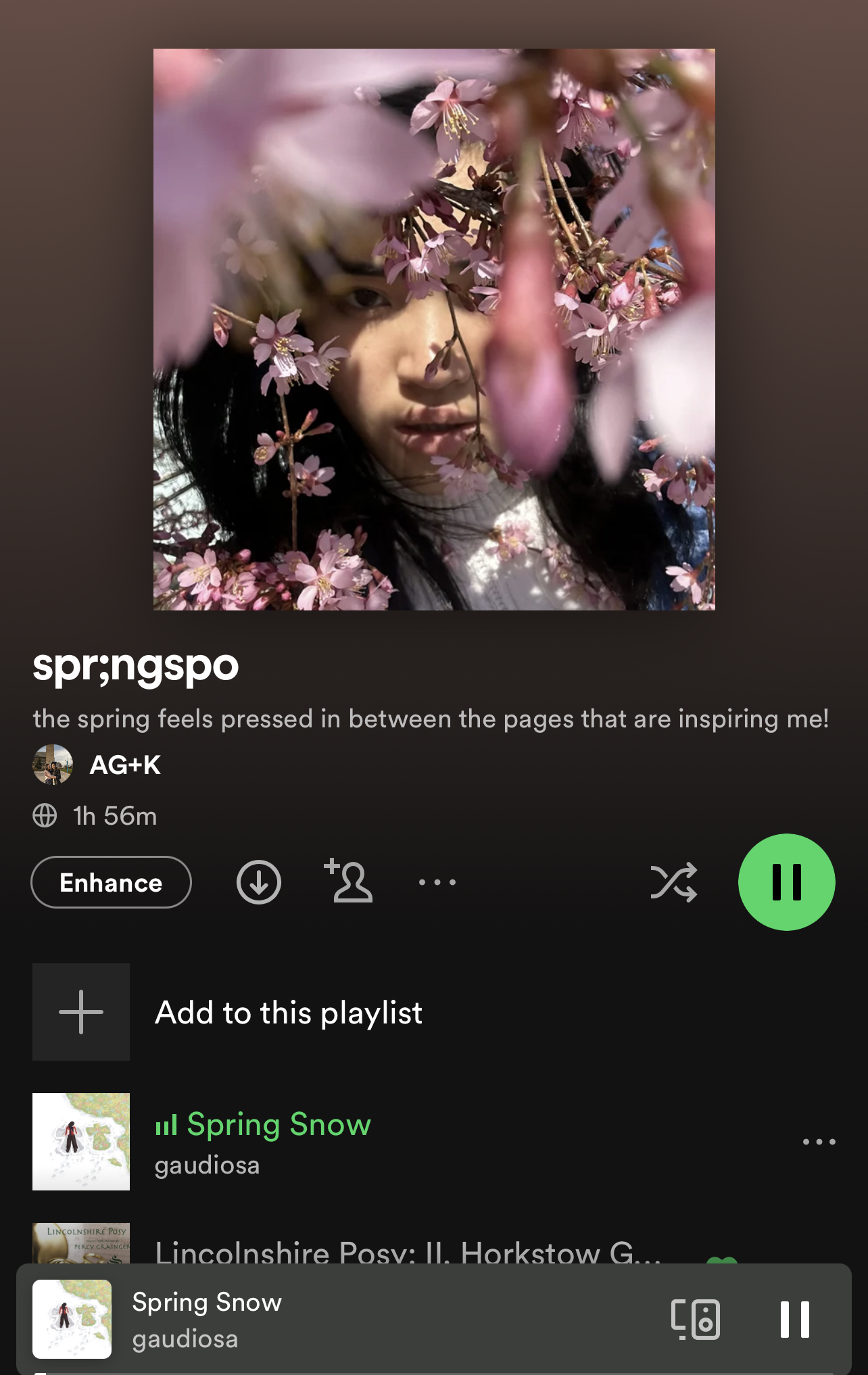Open the connect to device picker
The width and height of the screenshot is (868, 1375).
click(x=695, y=1319)
